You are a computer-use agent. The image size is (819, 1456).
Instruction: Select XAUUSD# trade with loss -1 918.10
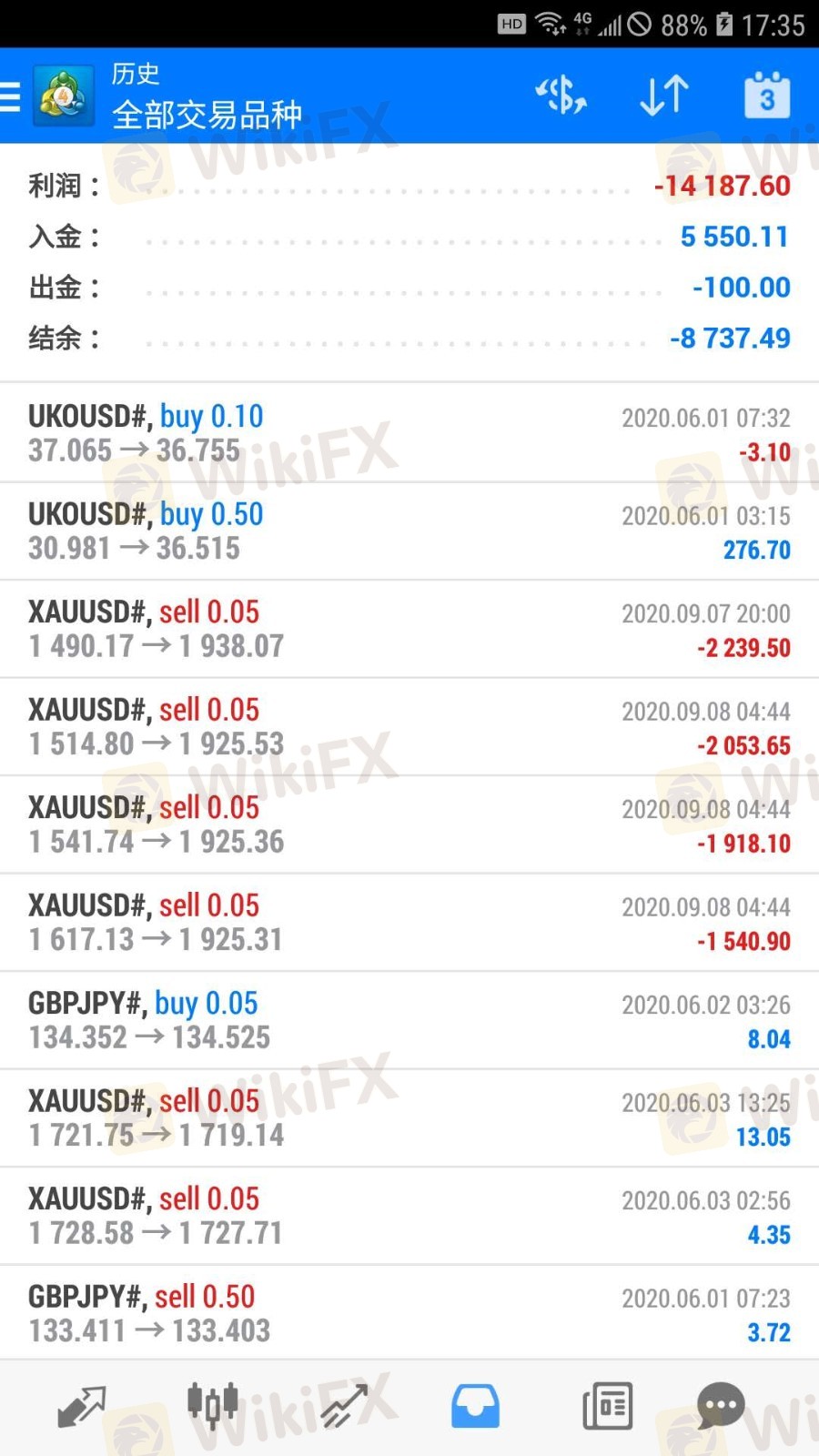pyautogui.click(x=409, y=824)
